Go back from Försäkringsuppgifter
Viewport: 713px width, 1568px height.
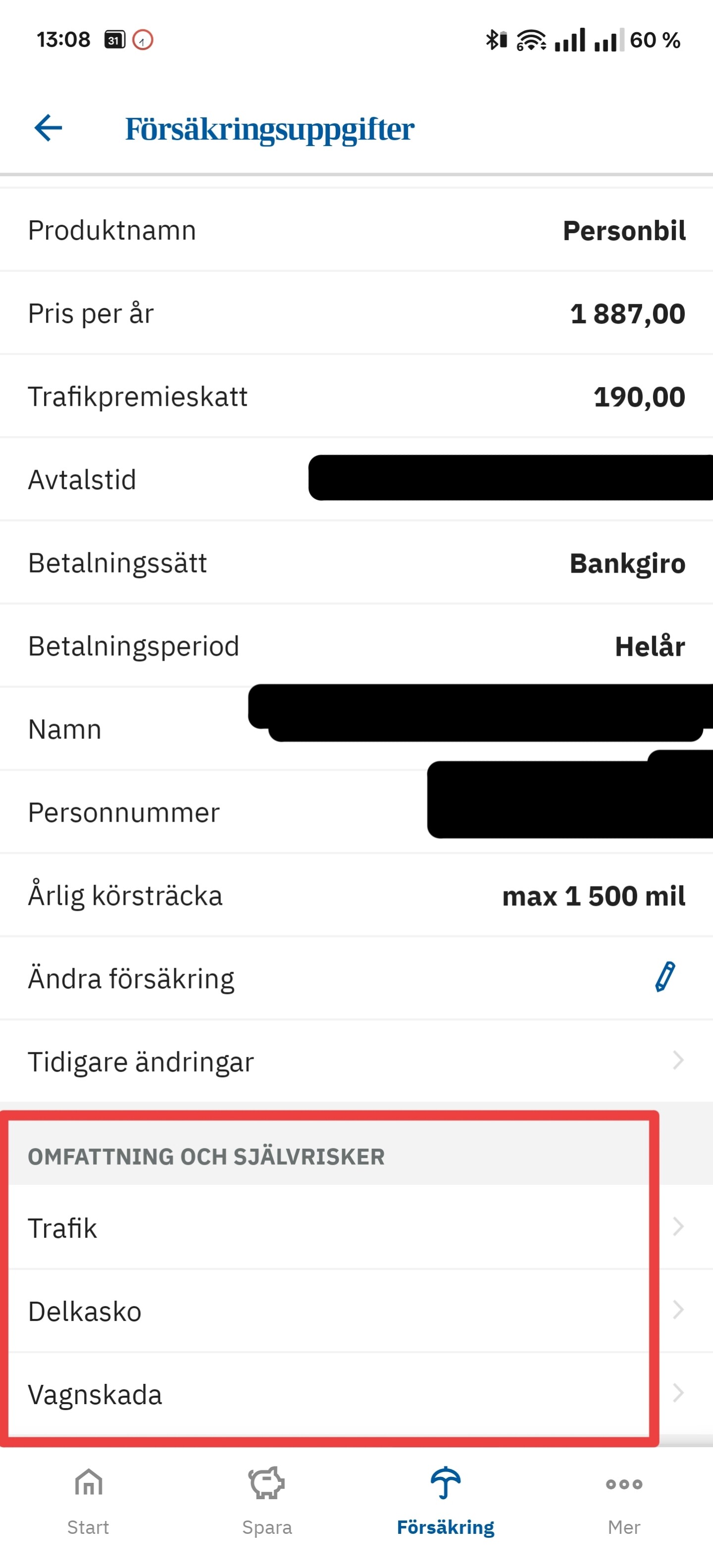tap(48, 128)
